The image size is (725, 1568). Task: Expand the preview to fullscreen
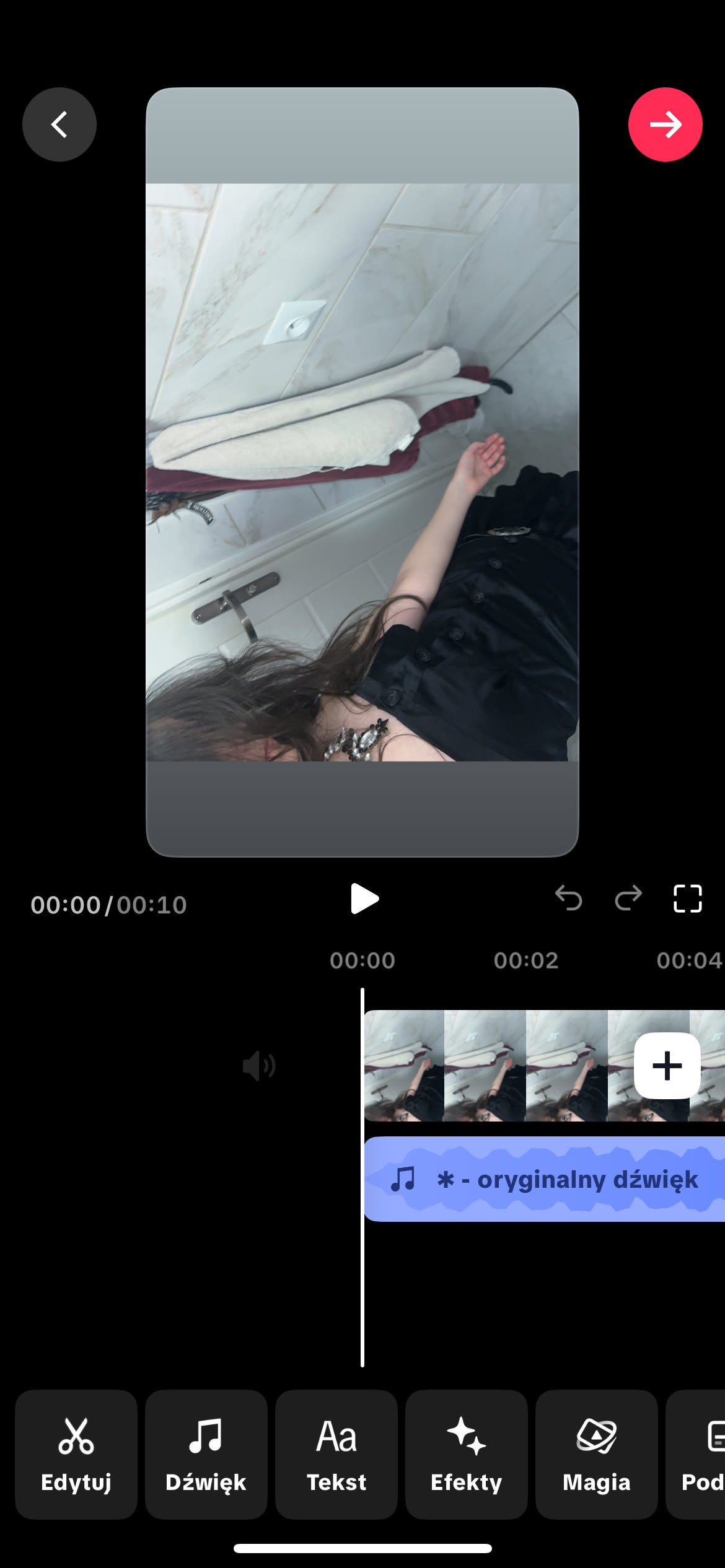pyautogui.click(x=687, y=898)
